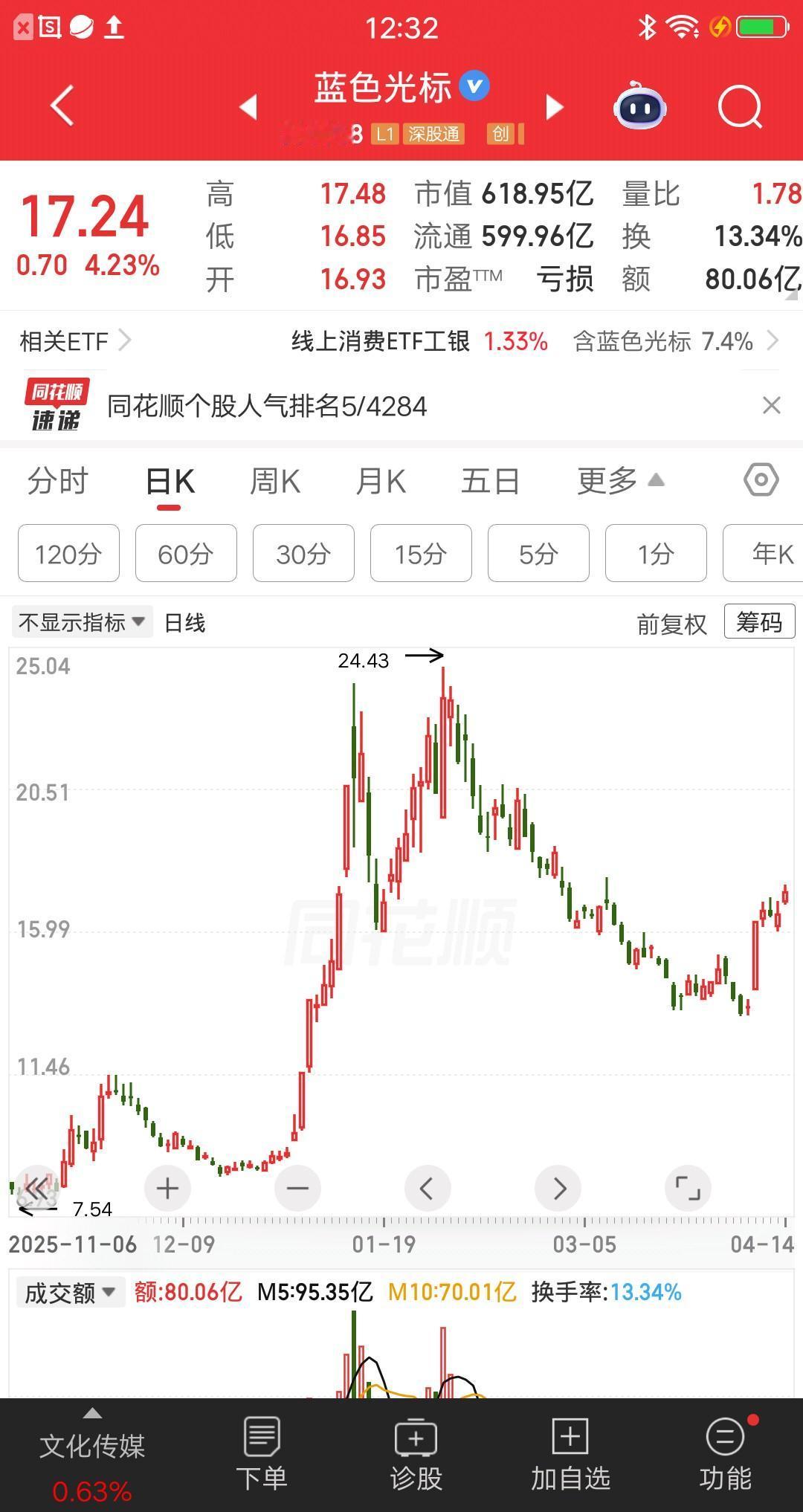Screen dimensions: 803x1512
Task: Switch price adjustment via 前复权
Action: (x=671, y=624)
